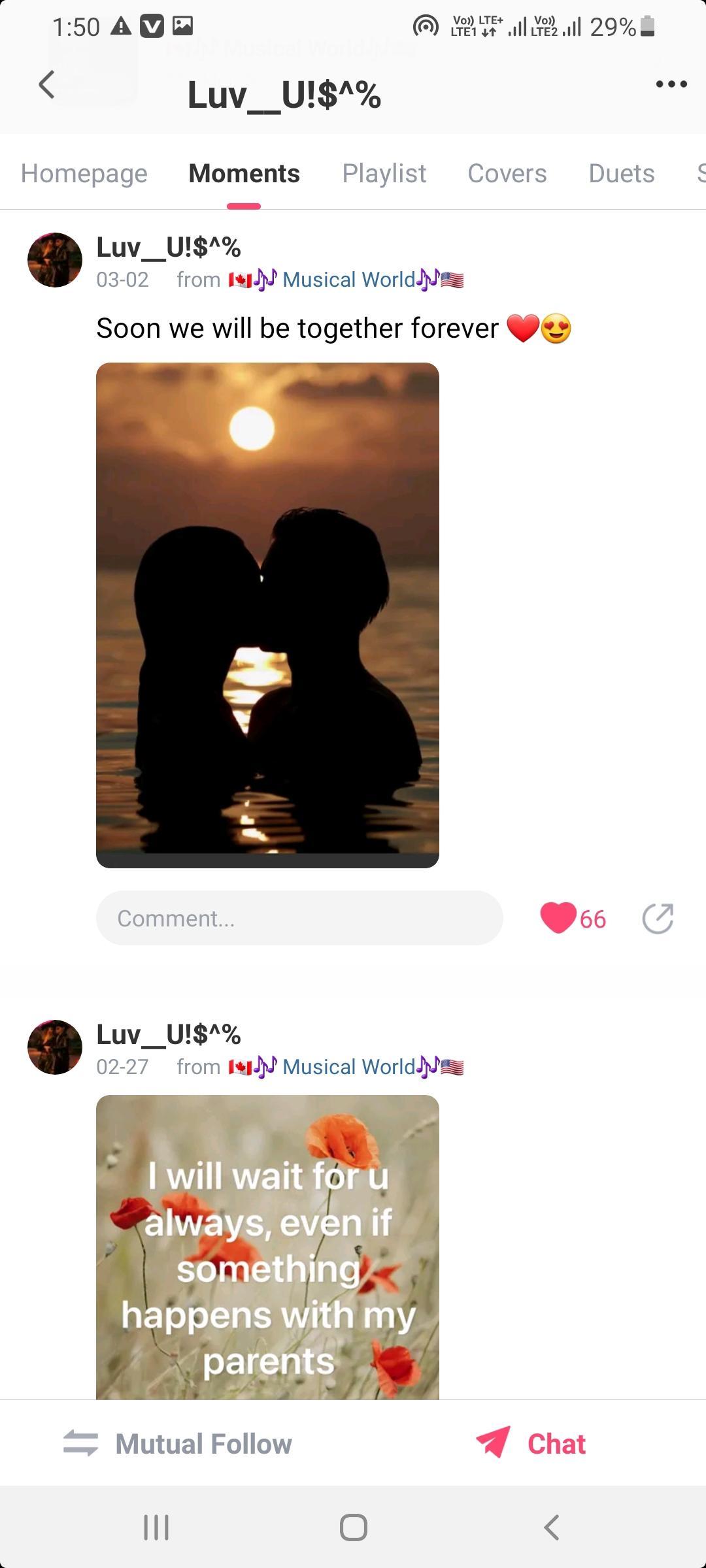Share the 03-02 post

(658, 919)
